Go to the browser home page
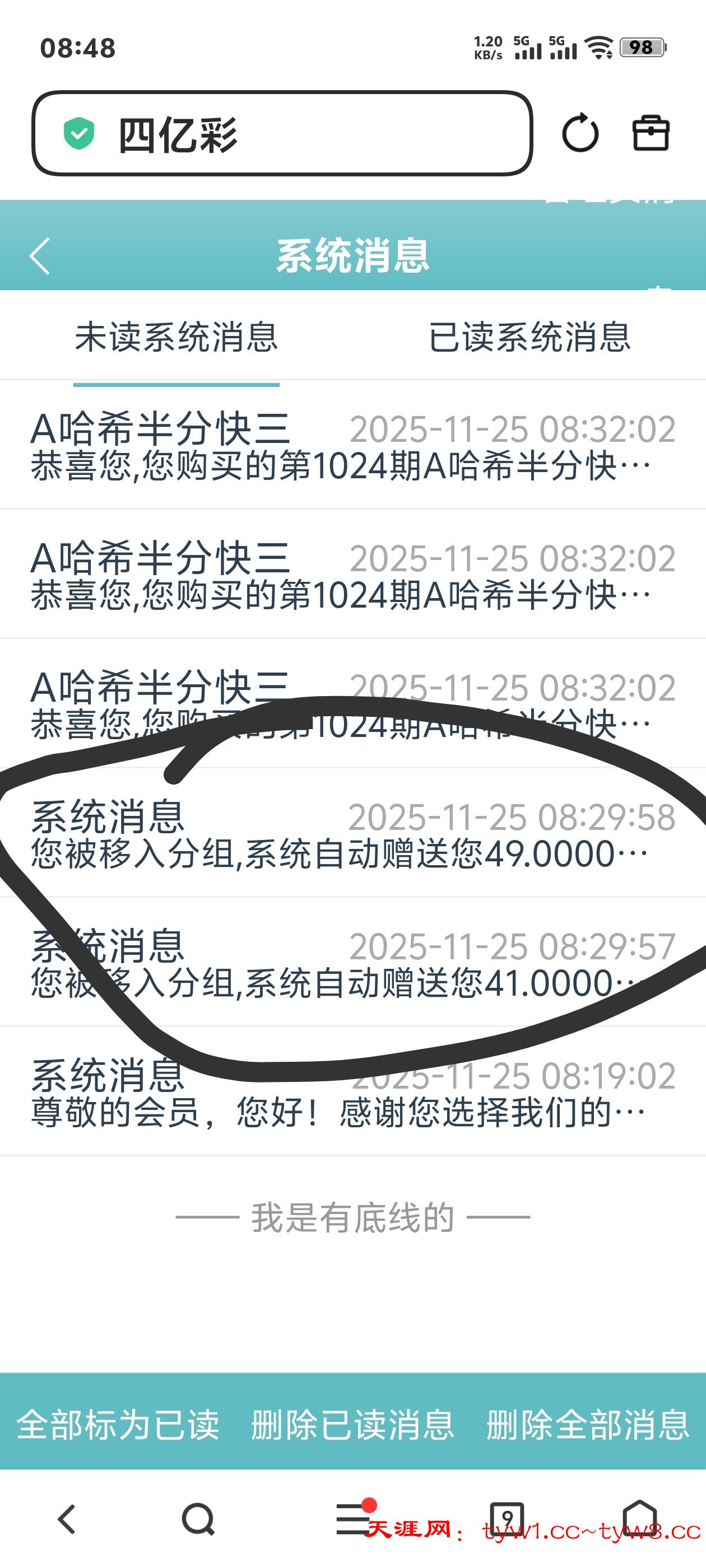 [639, 1519]
